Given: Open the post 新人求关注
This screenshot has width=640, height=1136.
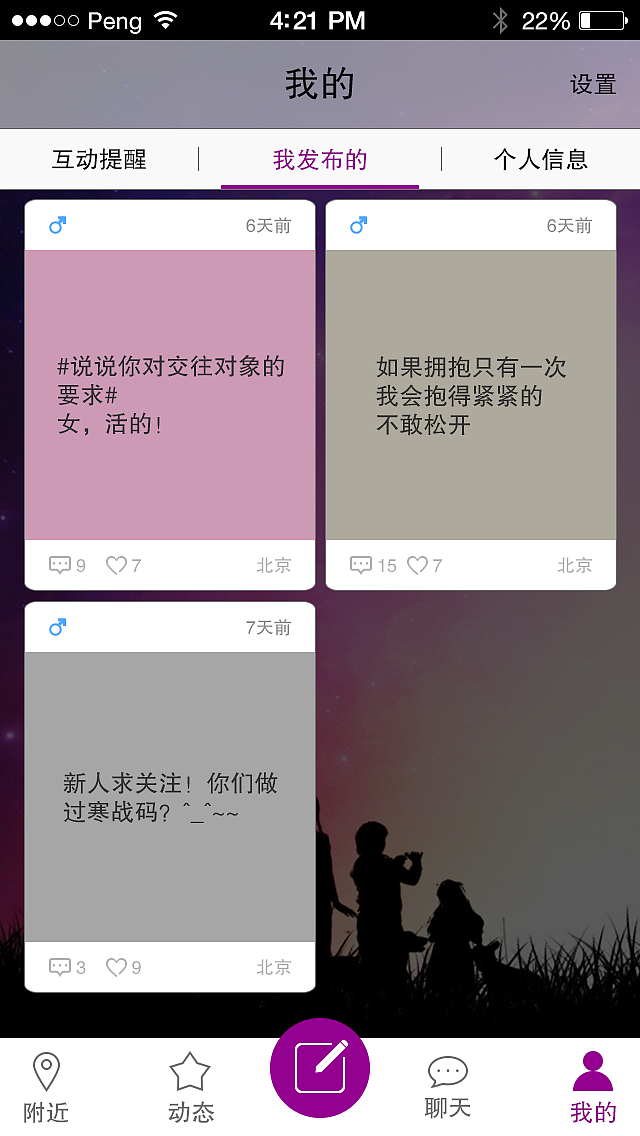Looking at the screenshot, I should [x=170, y=797].
